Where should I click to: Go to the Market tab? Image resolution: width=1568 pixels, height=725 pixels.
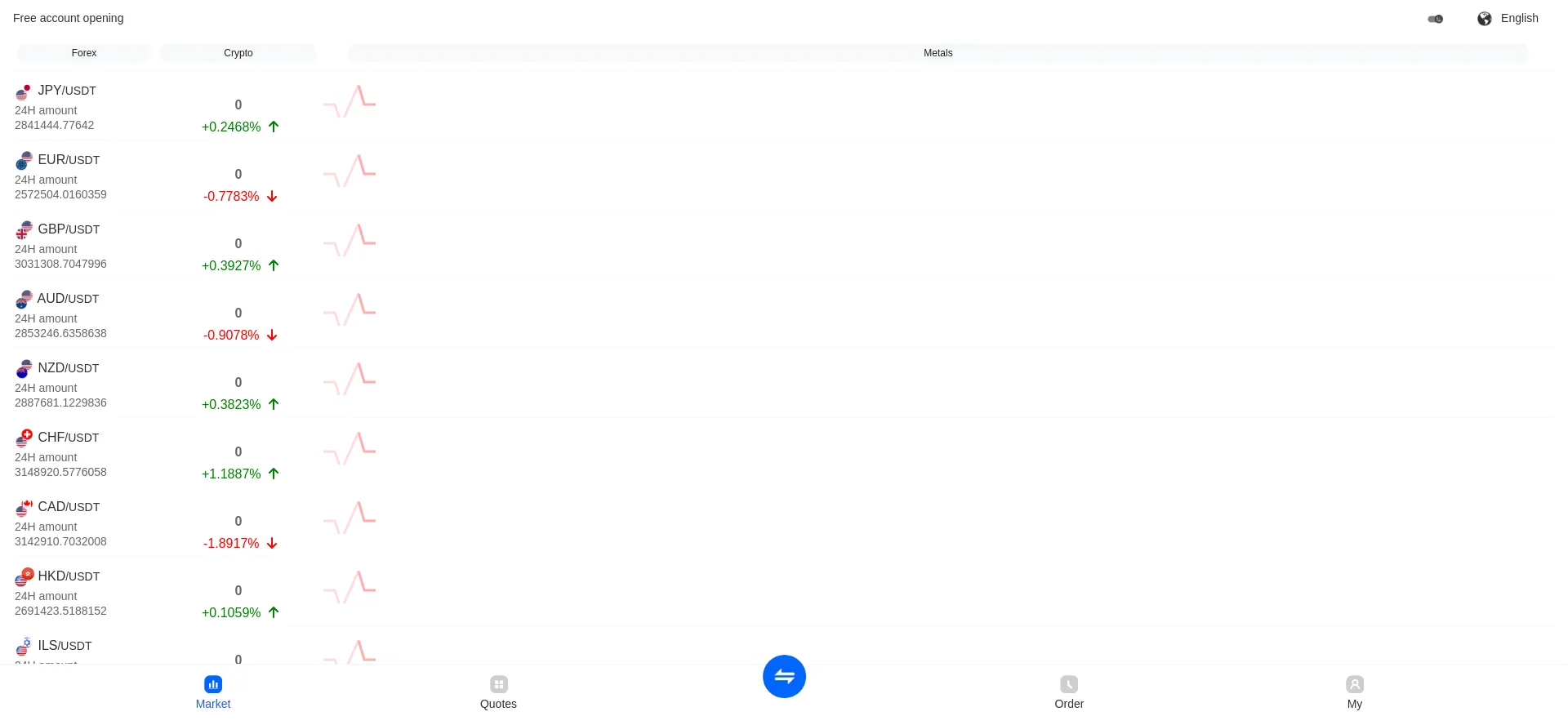tap(213, 692)
